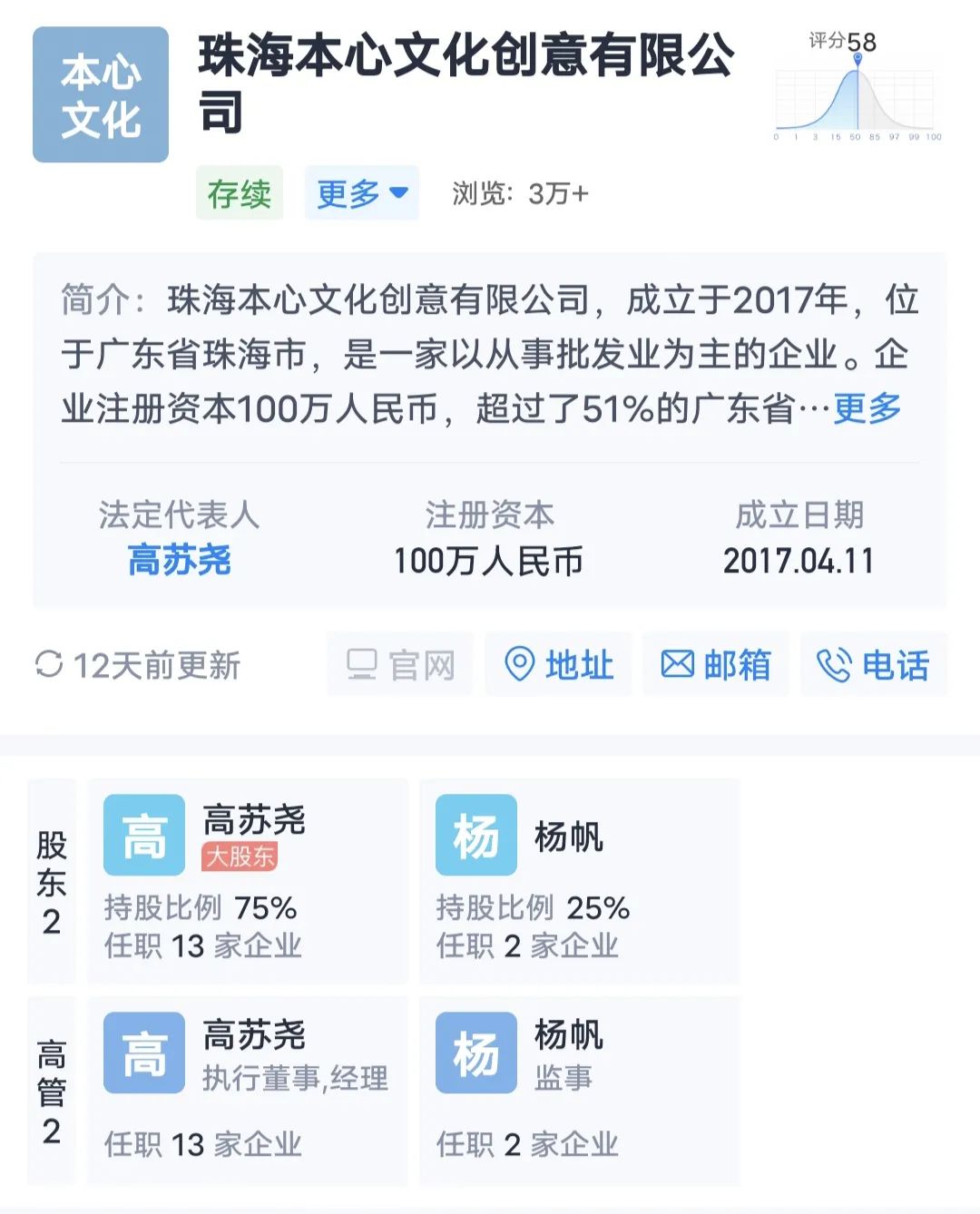Open executive card 高苏尧 执行董事,经理

(x=248, y=1090)
